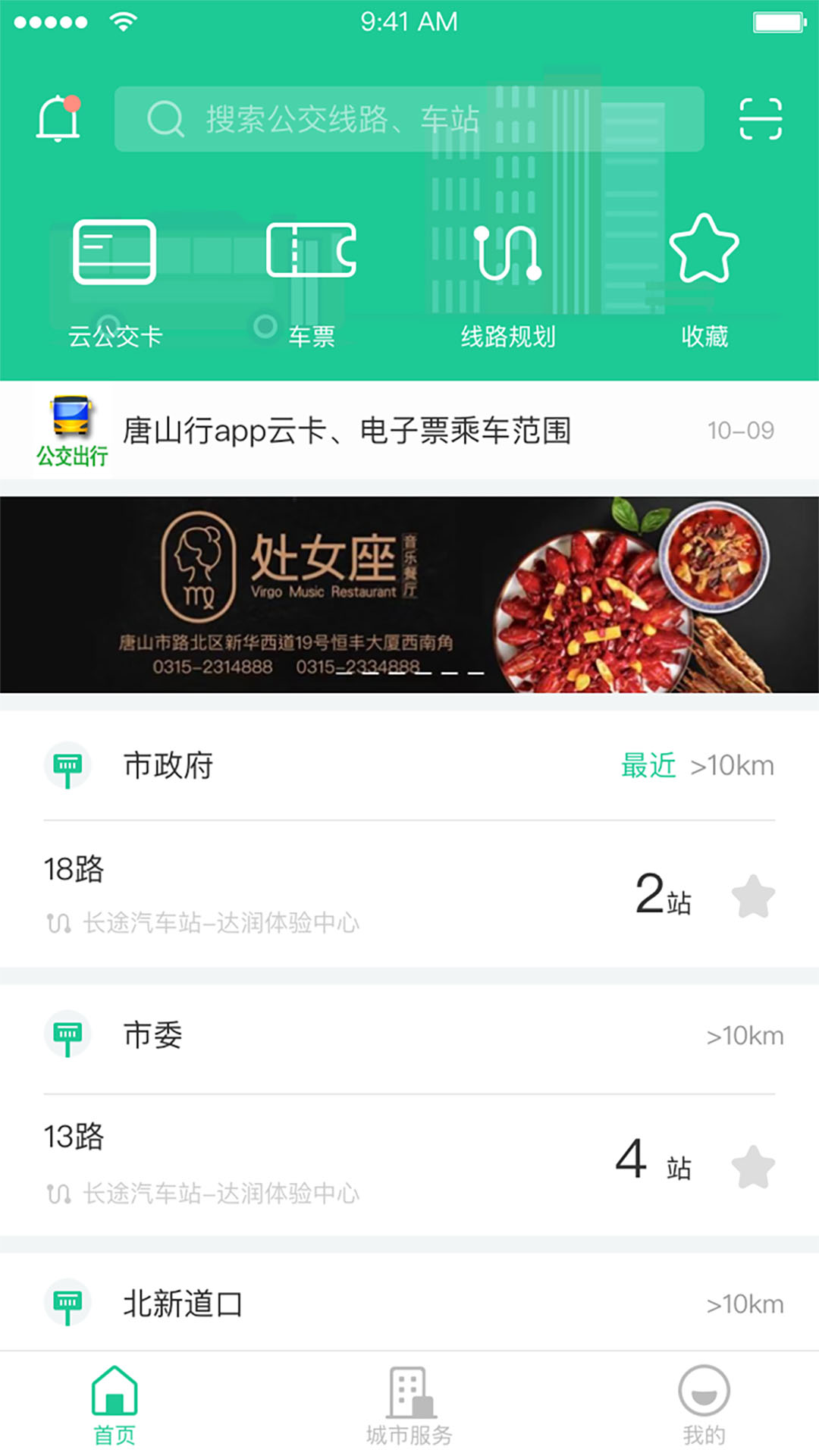Open the notifications bell
This screenshot has height=1456, width=819.
coord(58,118)
